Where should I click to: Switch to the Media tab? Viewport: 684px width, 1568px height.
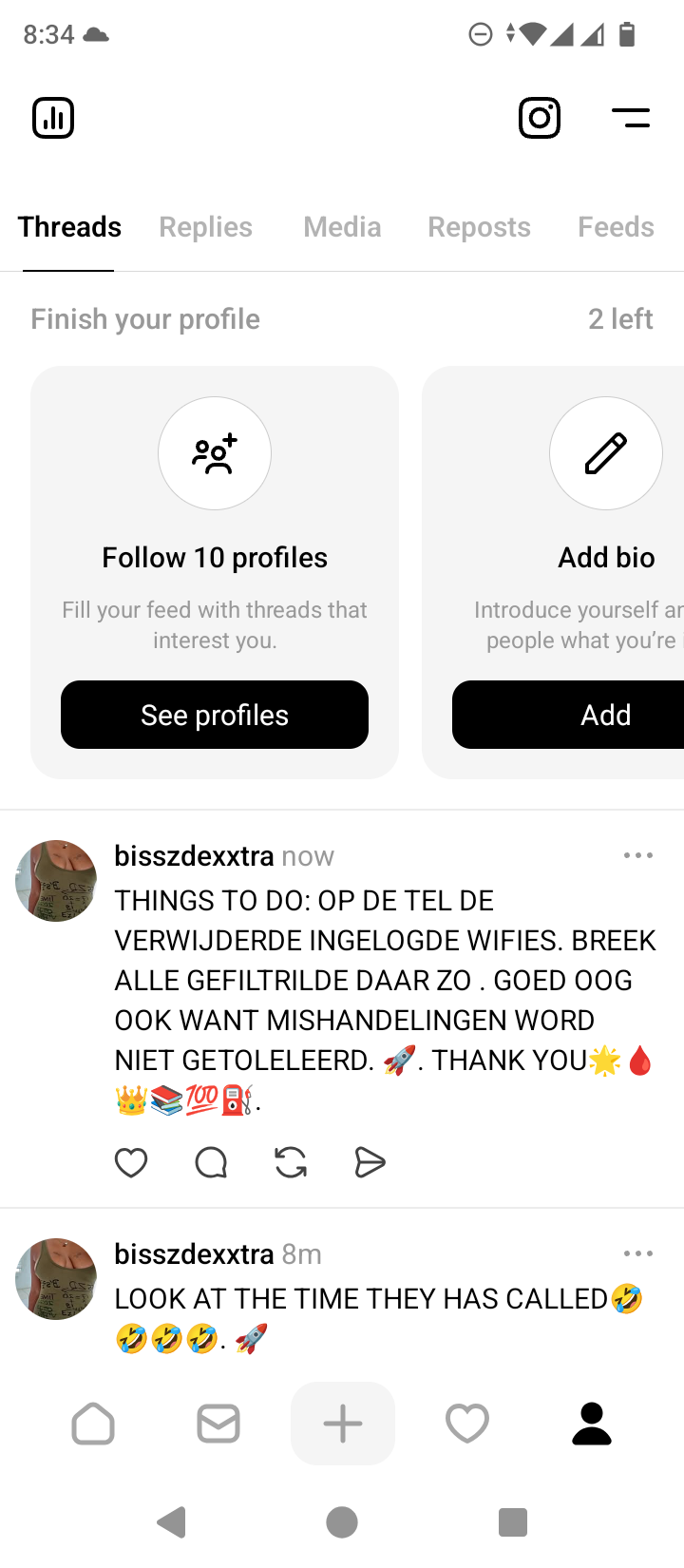coord(342,227)
